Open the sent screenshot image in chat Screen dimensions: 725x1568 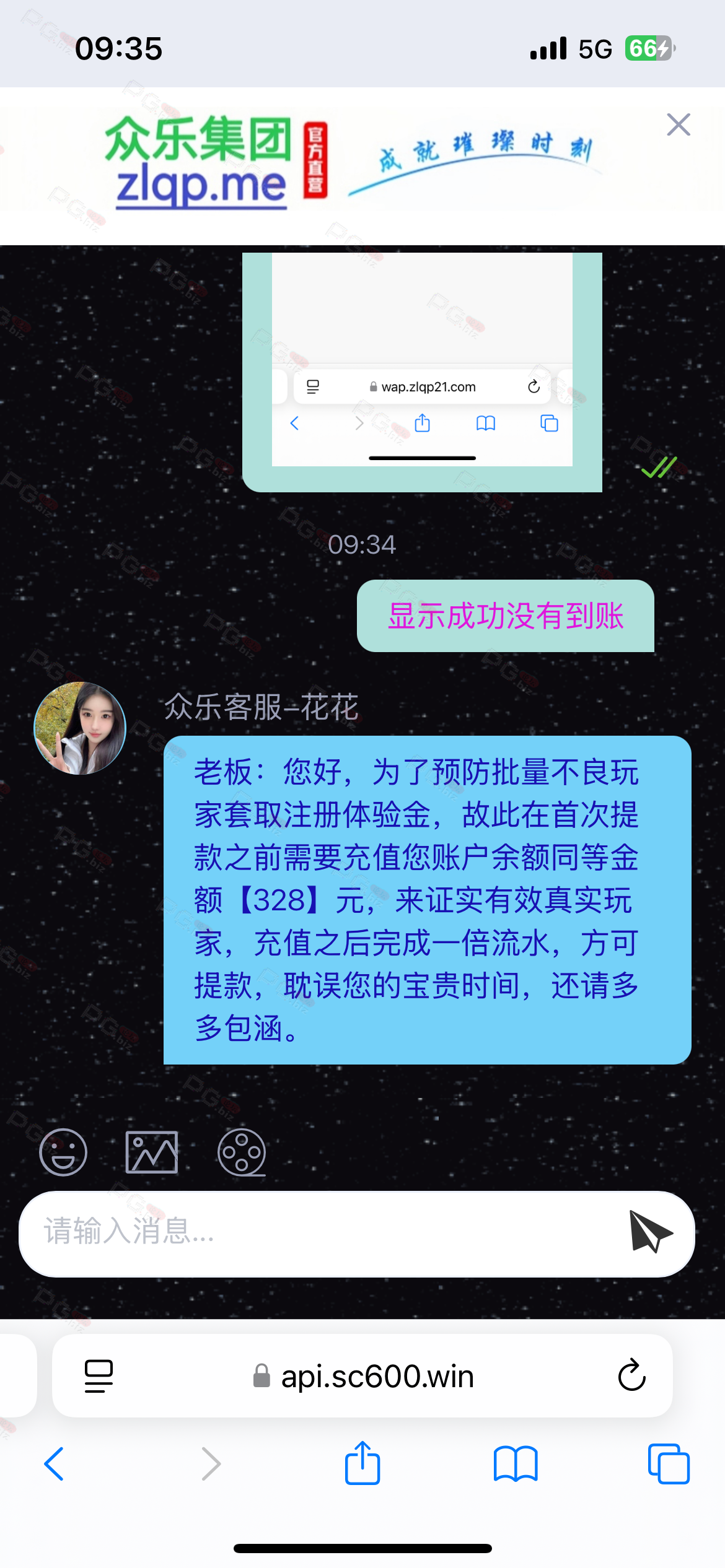point(422,372)
